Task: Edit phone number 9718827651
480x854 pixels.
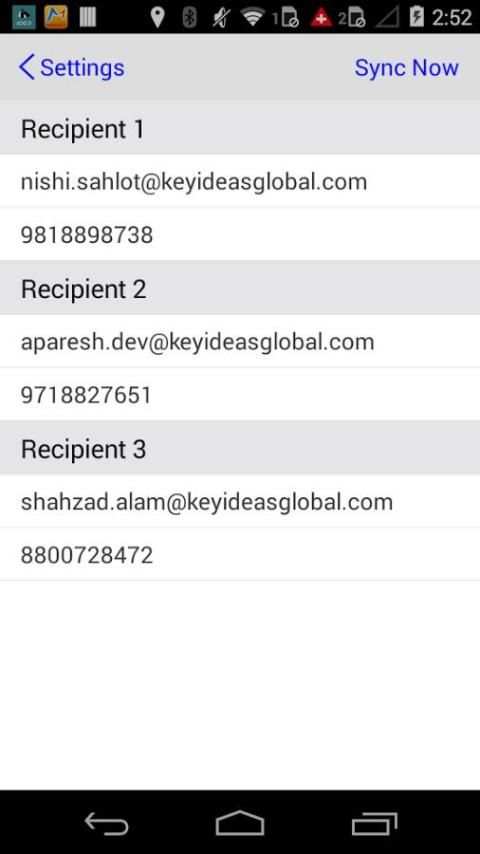Action: (x=240, y=395)
